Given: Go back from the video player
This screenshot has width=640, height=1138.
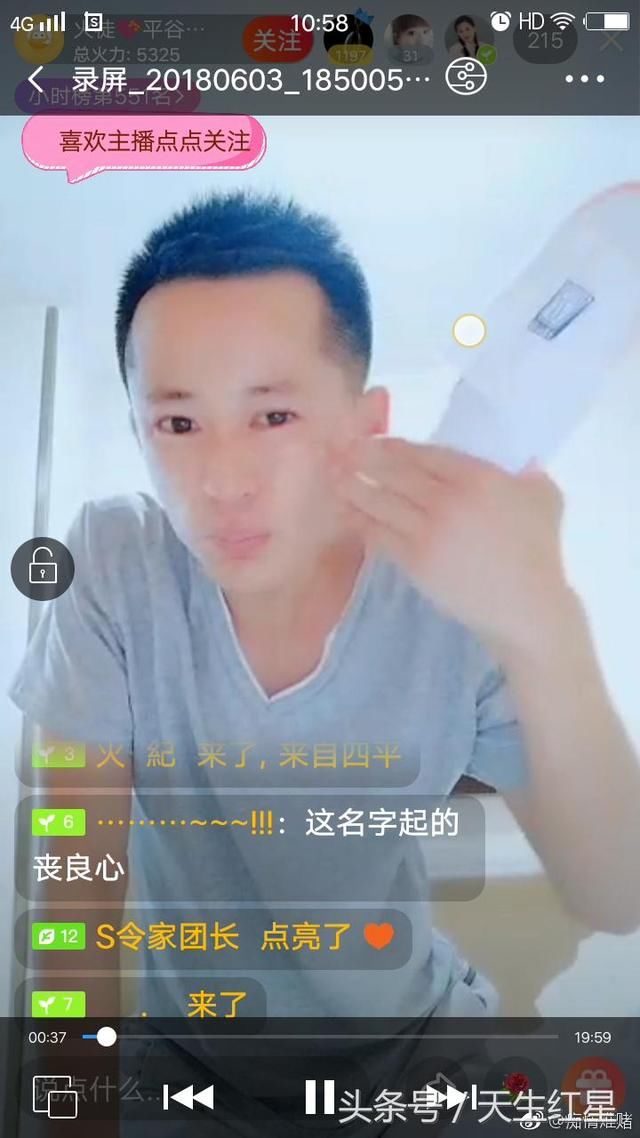Looking at the screenshot, I should (36, 79).
